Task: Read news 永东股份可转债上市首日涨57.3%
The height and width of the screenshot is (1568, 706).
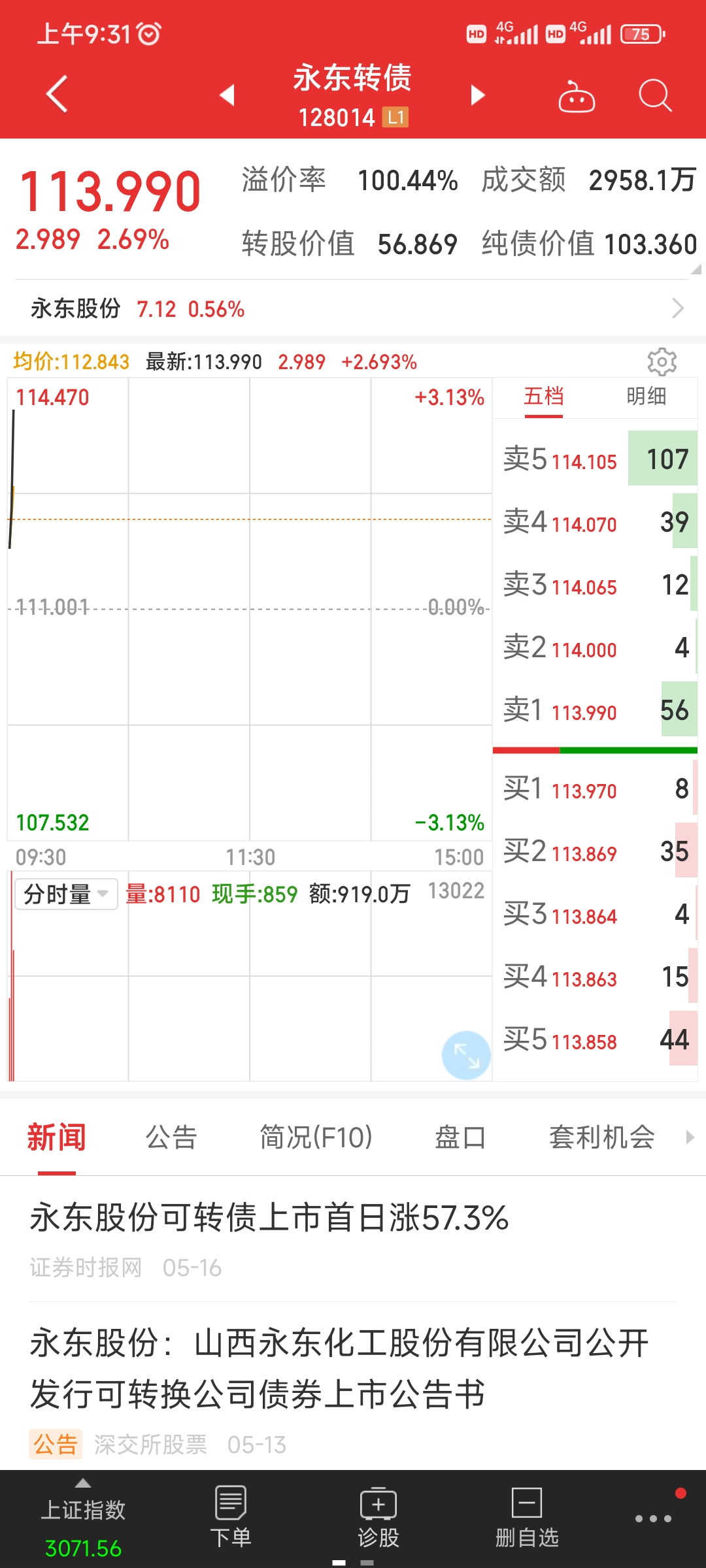Action: 269,1218
